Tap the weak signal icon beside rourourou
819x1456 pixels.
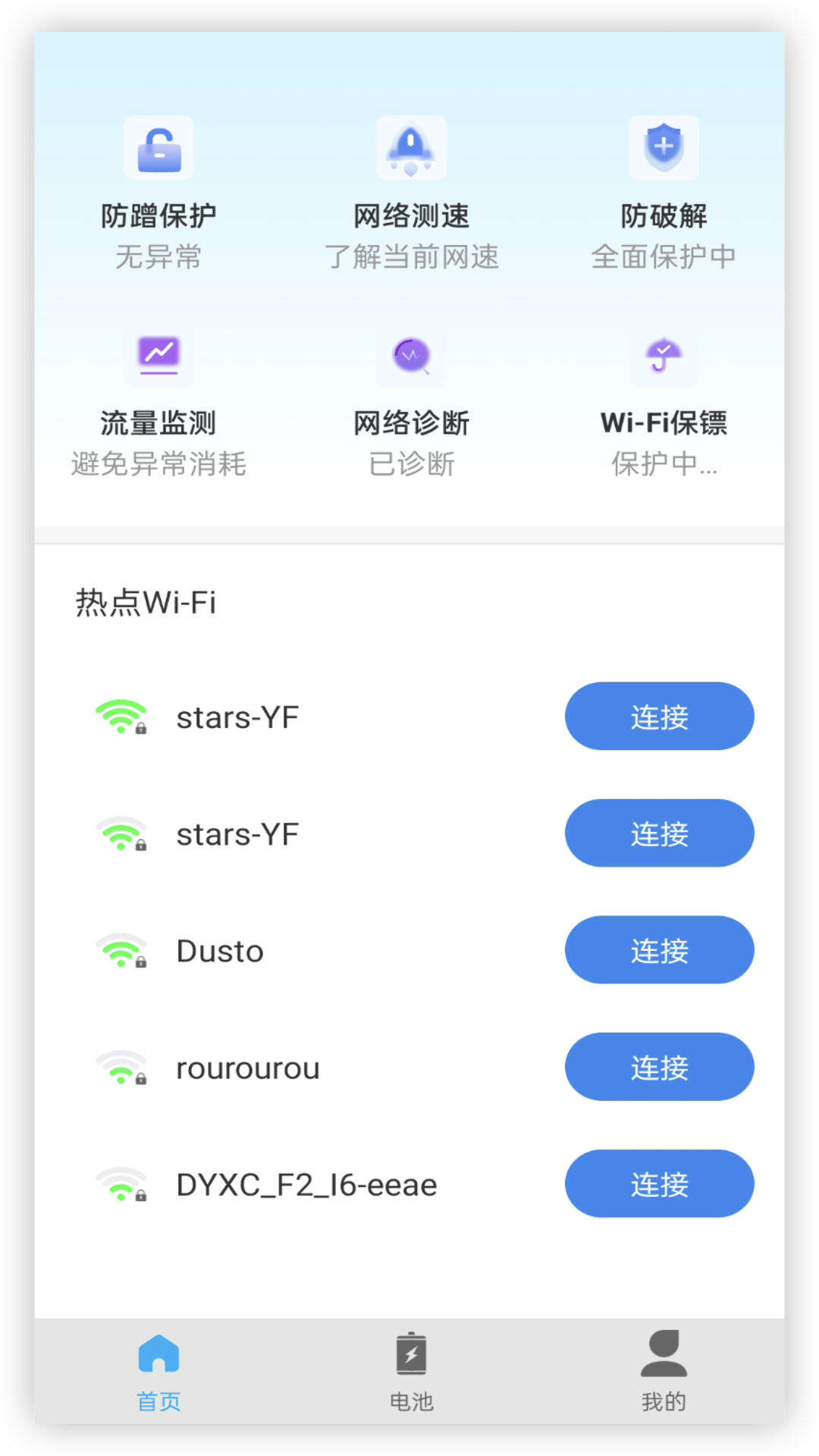(x=121, y=1067)
